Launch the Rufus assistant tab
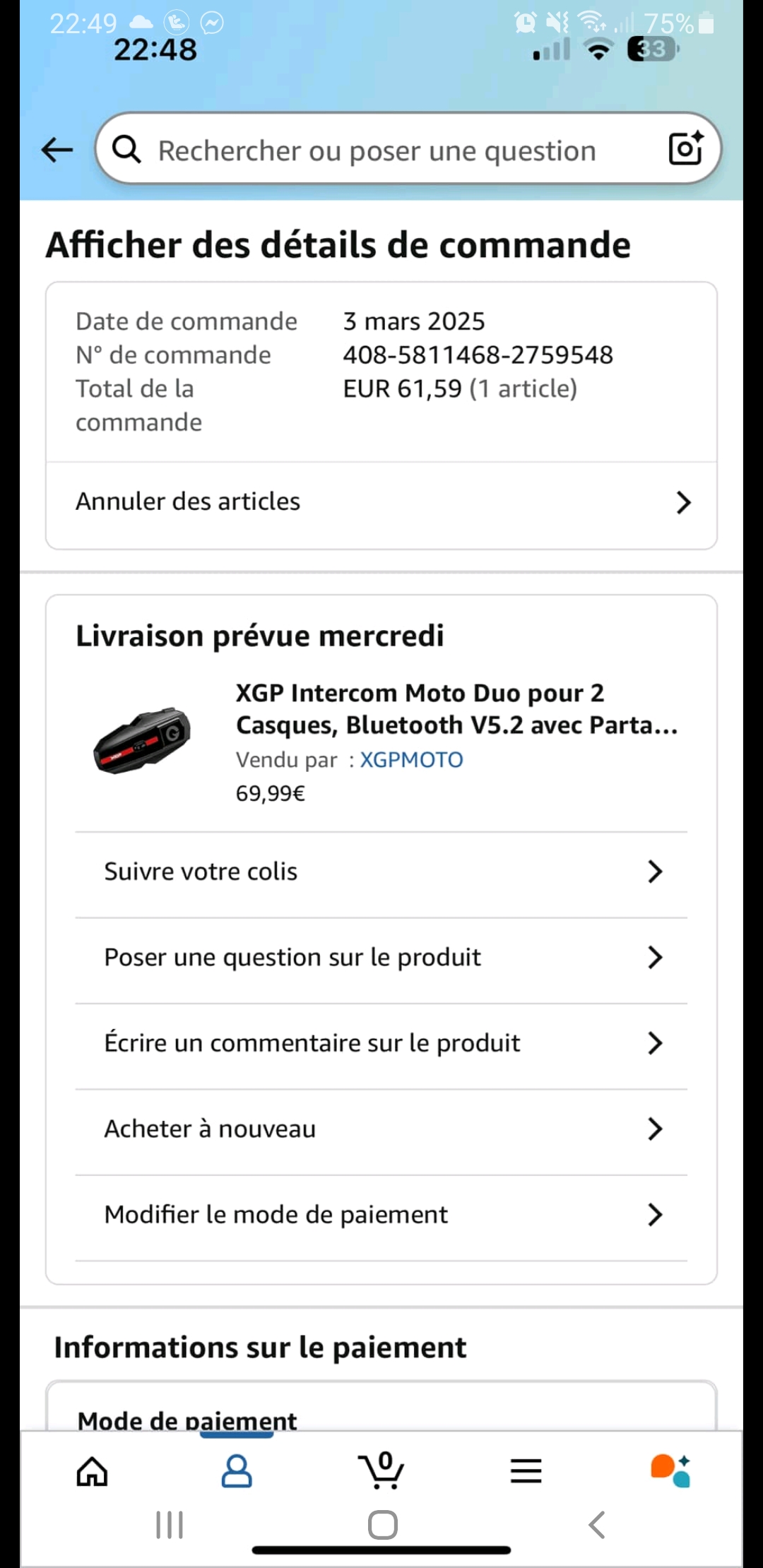Viewport: 763px width, 1568px height. coord(670,1471)
